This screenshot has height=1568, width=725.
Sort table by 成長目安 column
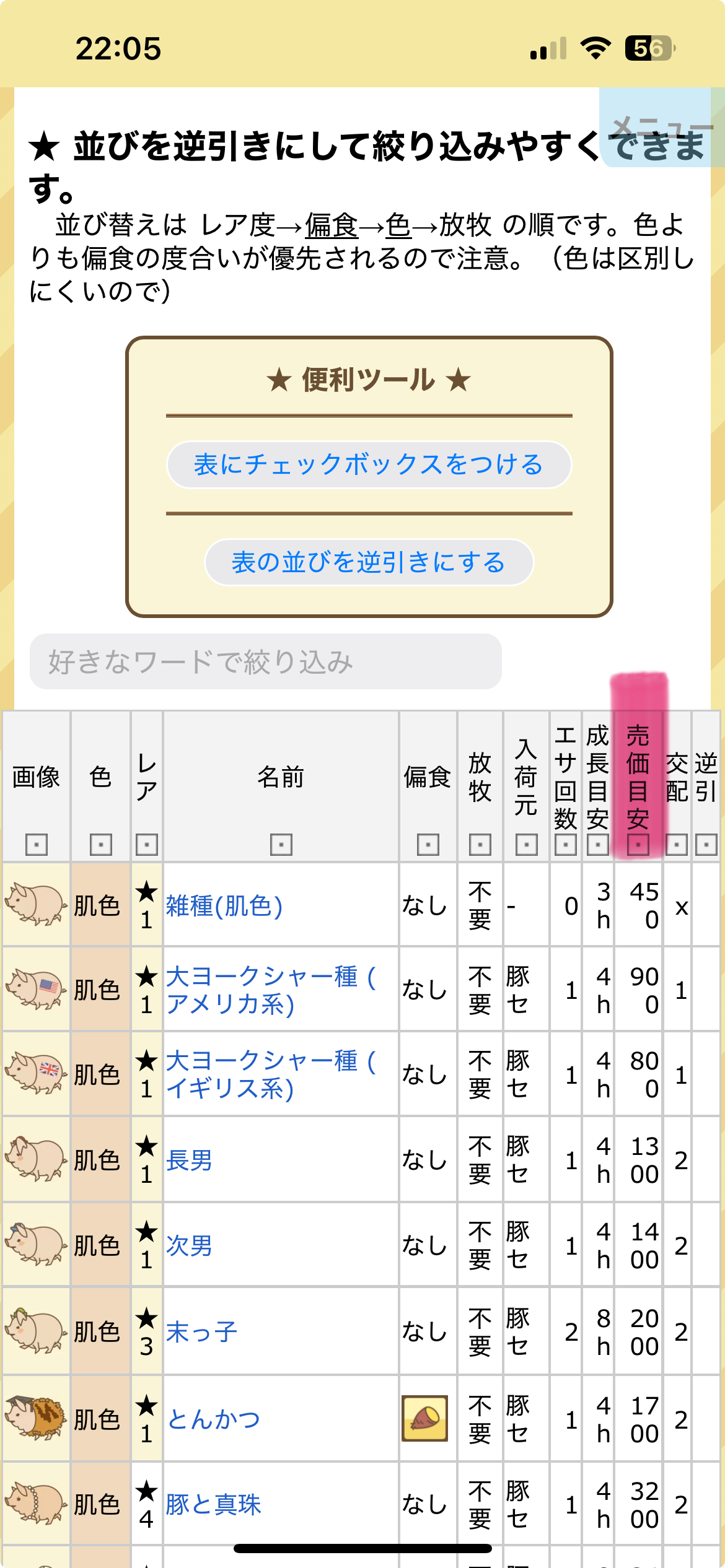pos(597,844)
